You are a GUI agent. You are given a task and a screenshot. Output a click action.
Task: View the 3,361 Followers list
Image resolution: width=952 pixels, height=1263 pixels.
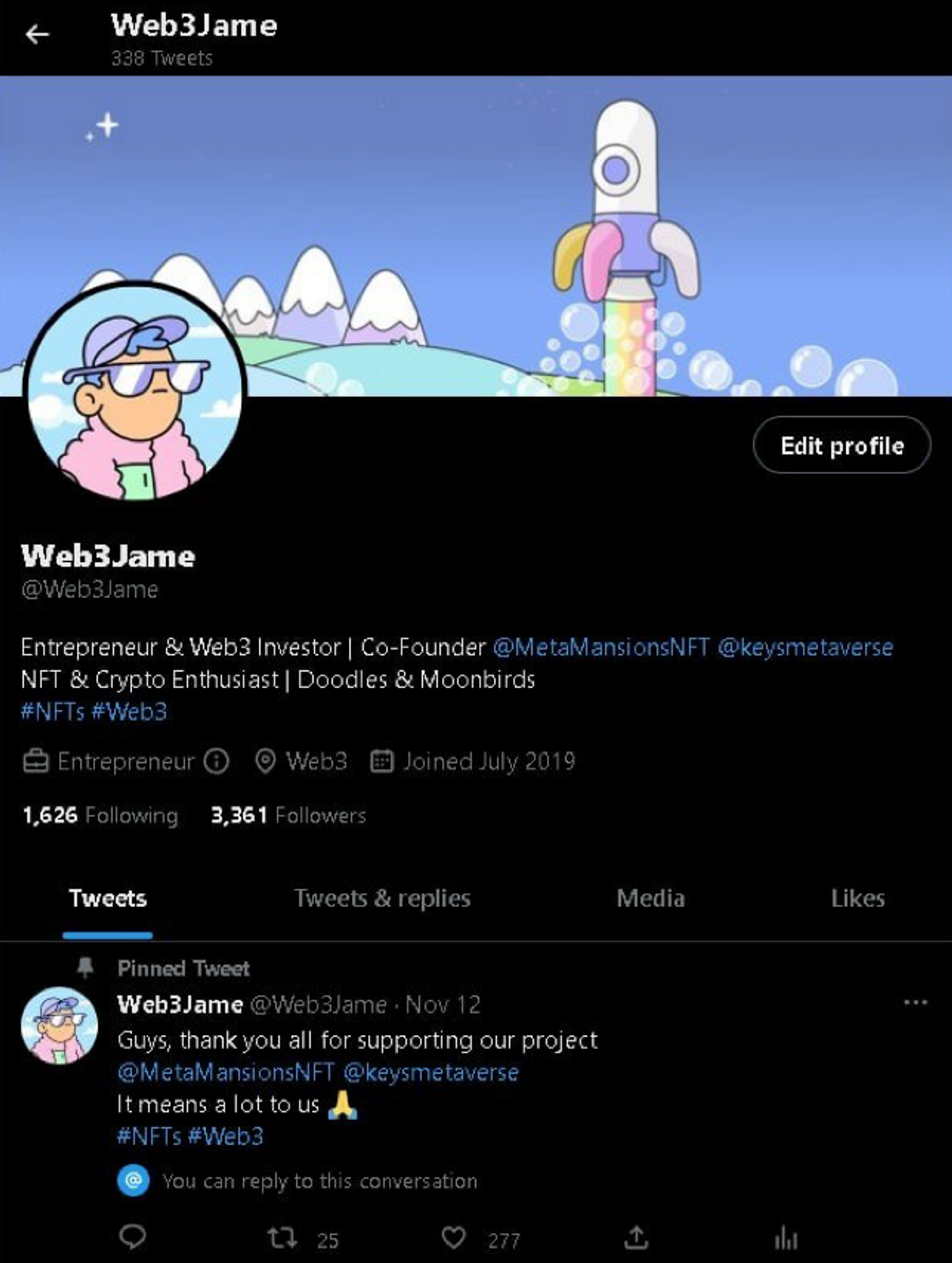[x=288, y=815]
